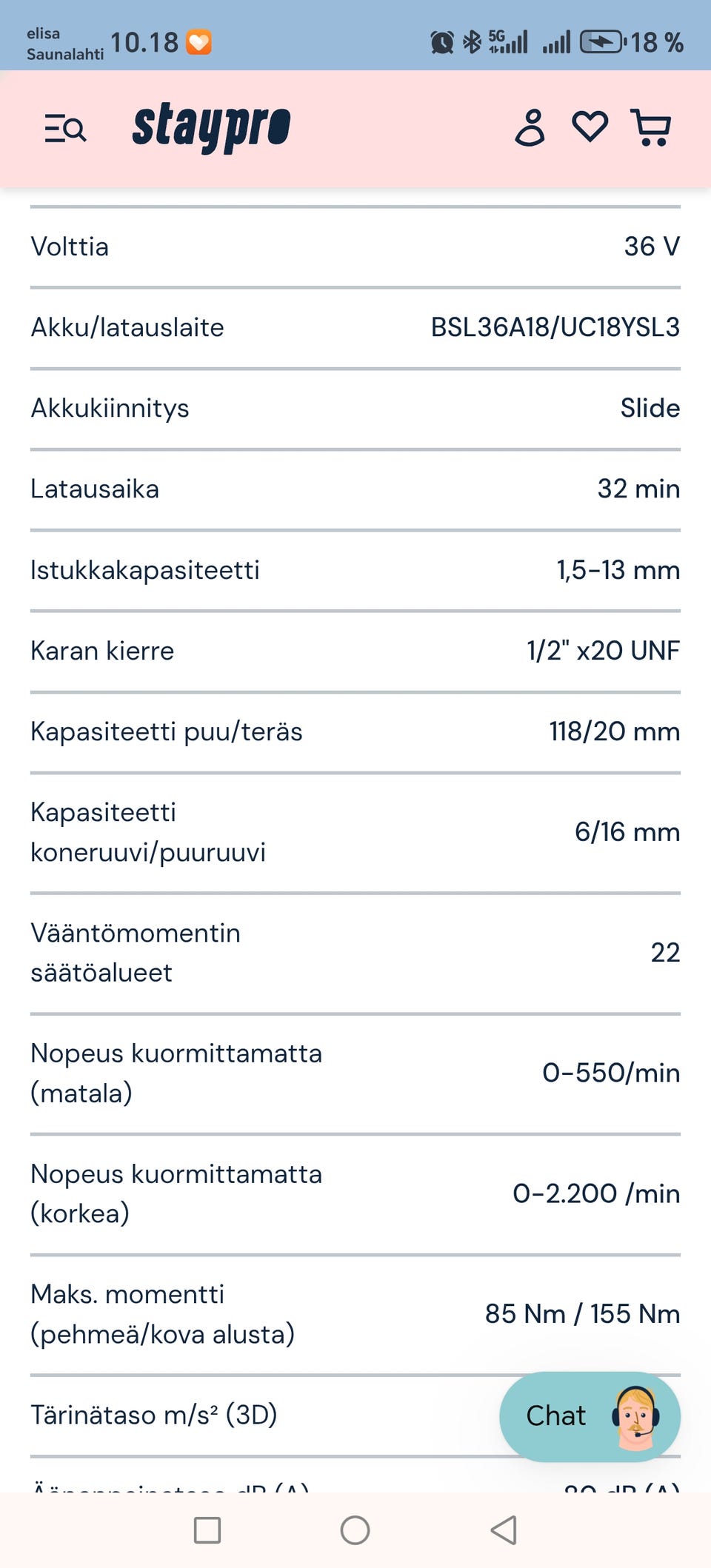Viewport: 711px width, 1568px height.
Task: Tap the Volttia specification row
Action: coord(355,246)
